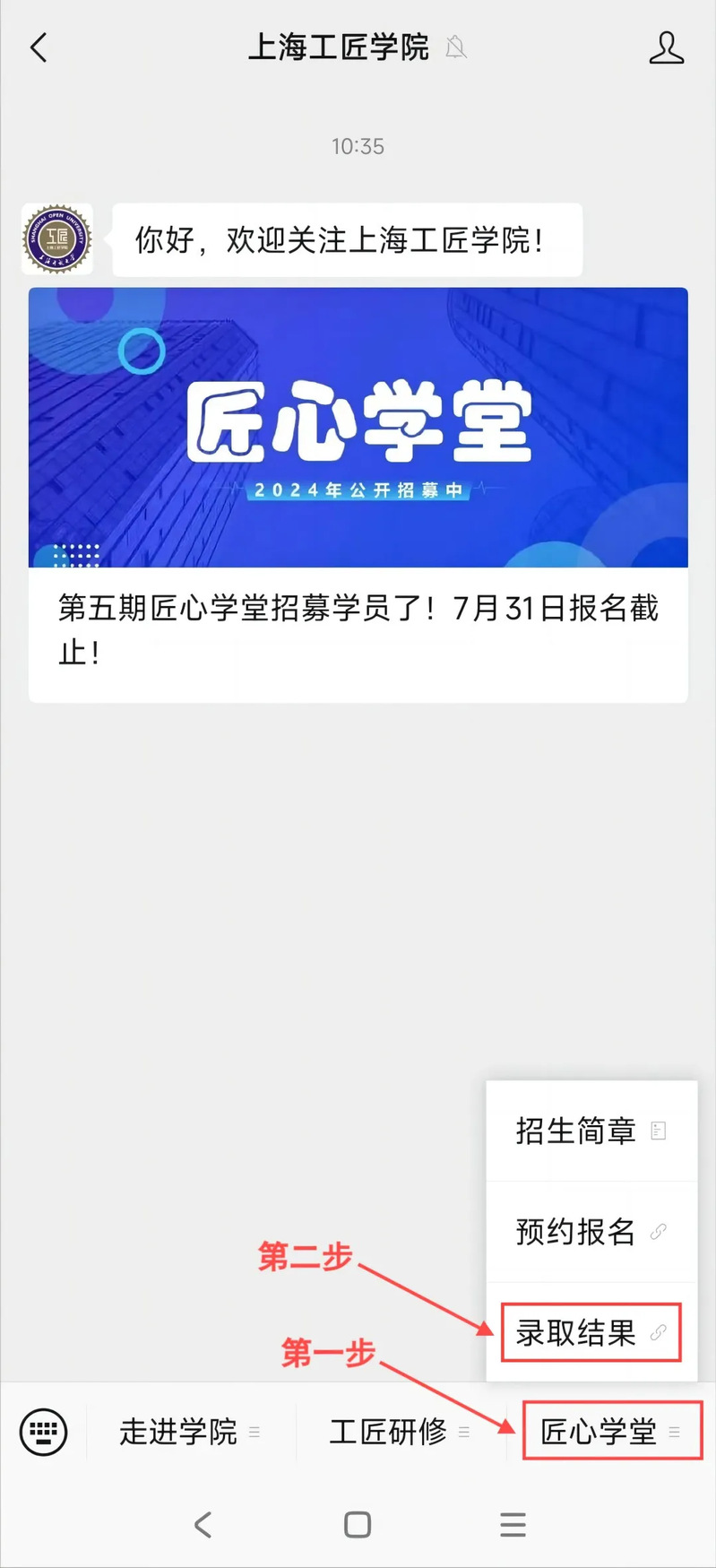Image resolution: width=716 pixels, height=1568 pixels.
Task: Open the recent apps button
Action: pyautogui.click(x=513, y=1525)
